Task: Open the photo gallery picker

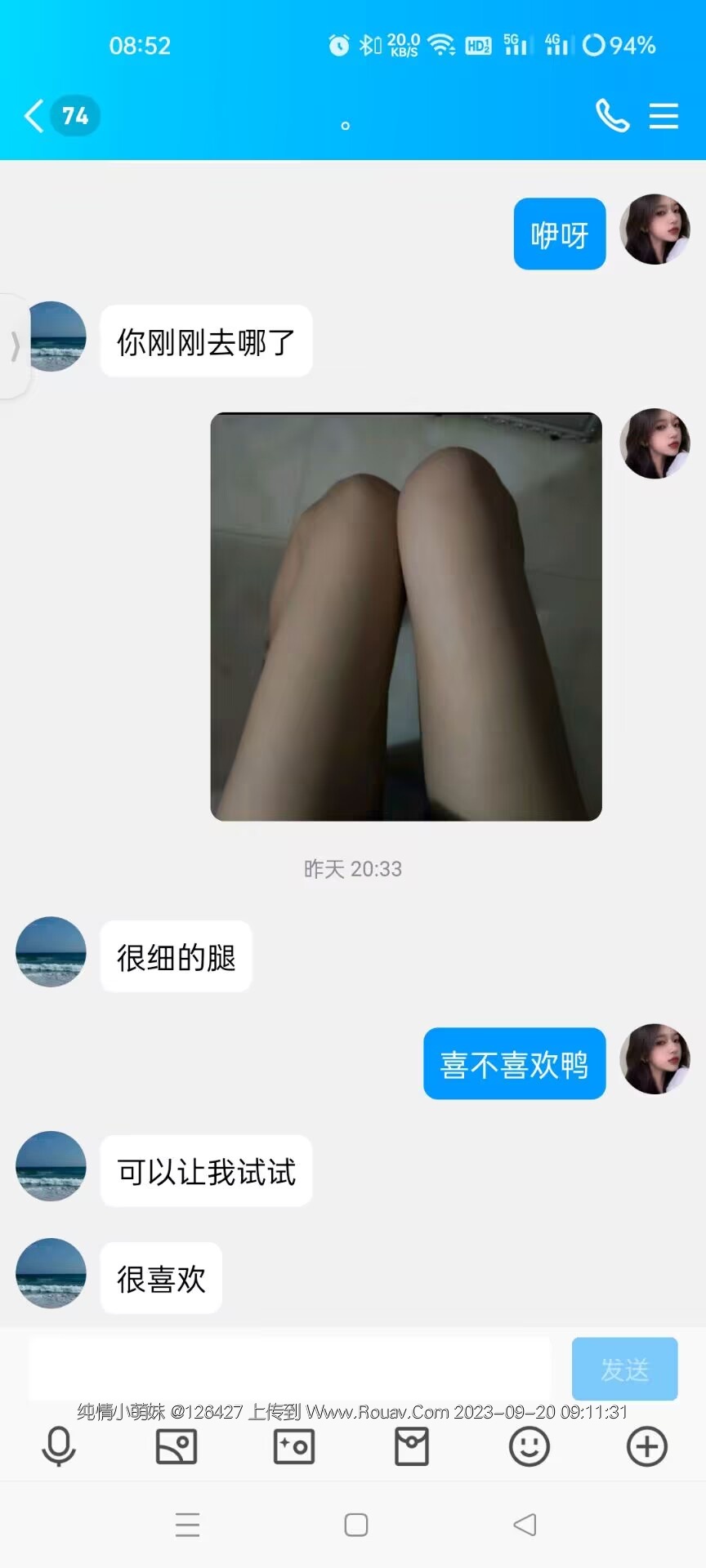Action: [x=176, y=1446]
